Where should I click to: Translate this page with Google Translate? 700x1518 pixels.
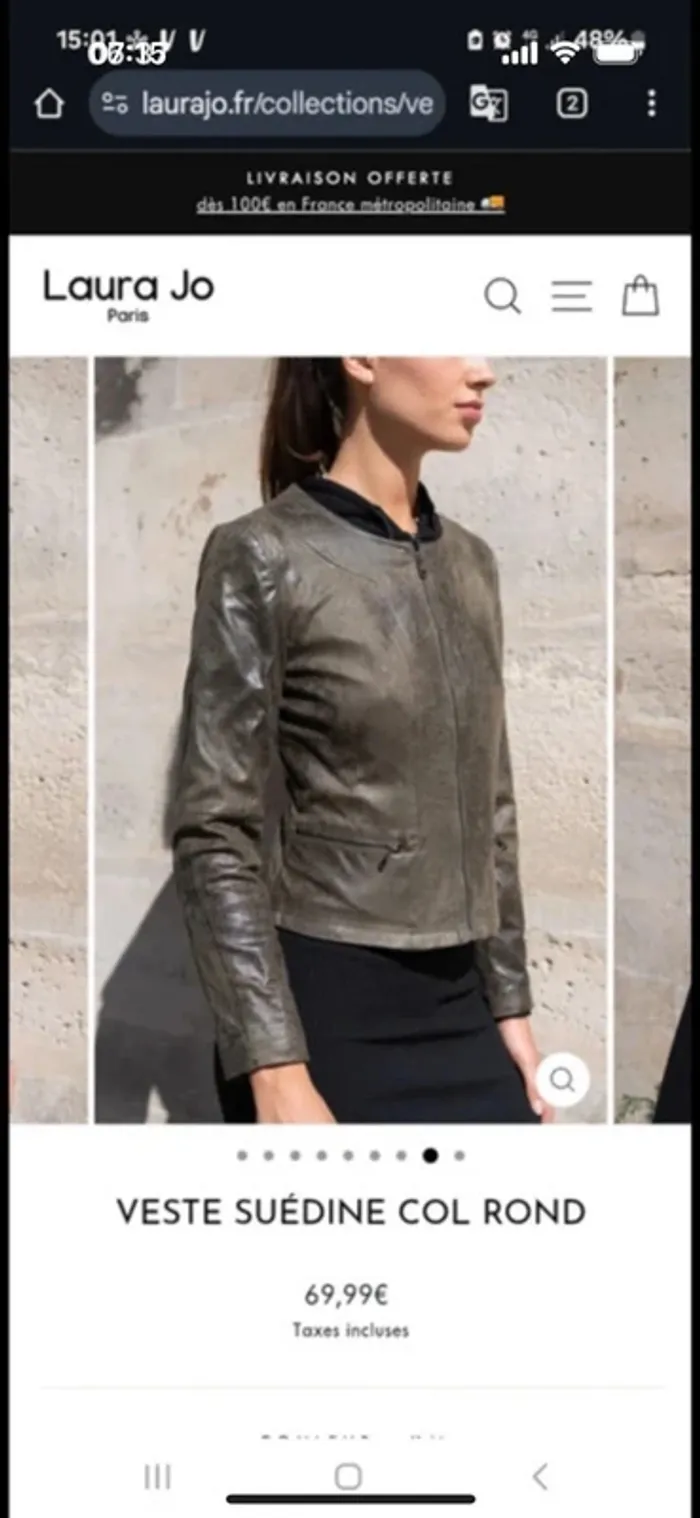click(488, 104)
